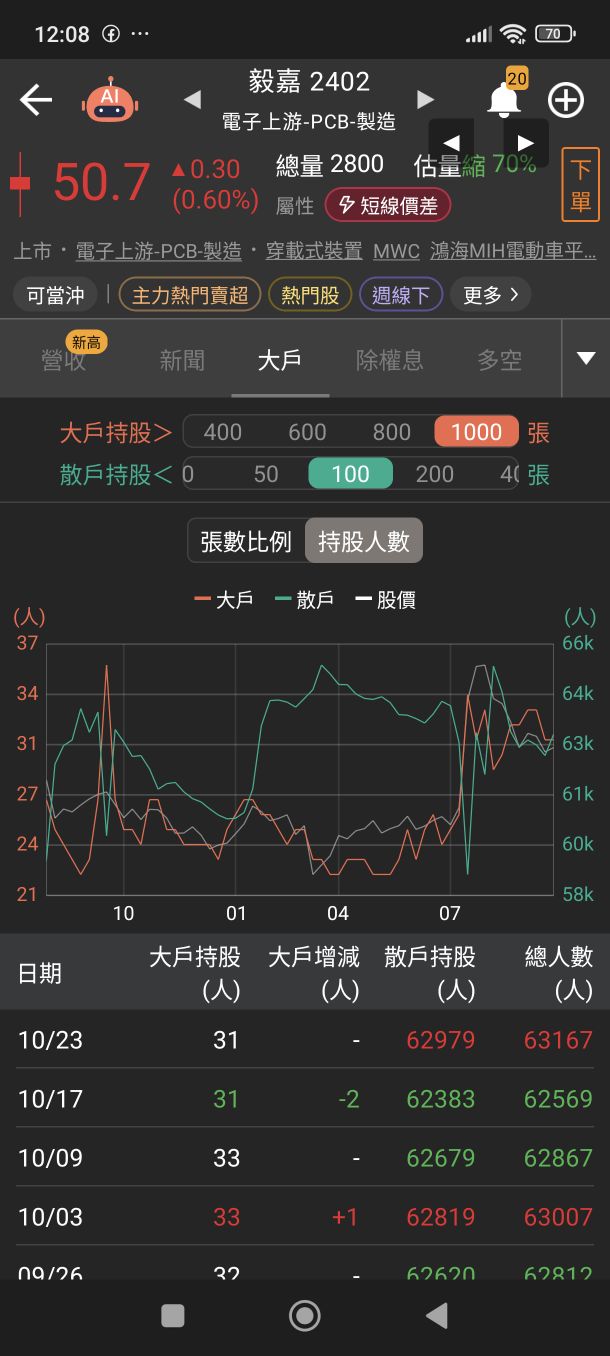Add stock with the plus icon
Screen dimensions: 610x1356
point(566,100)
